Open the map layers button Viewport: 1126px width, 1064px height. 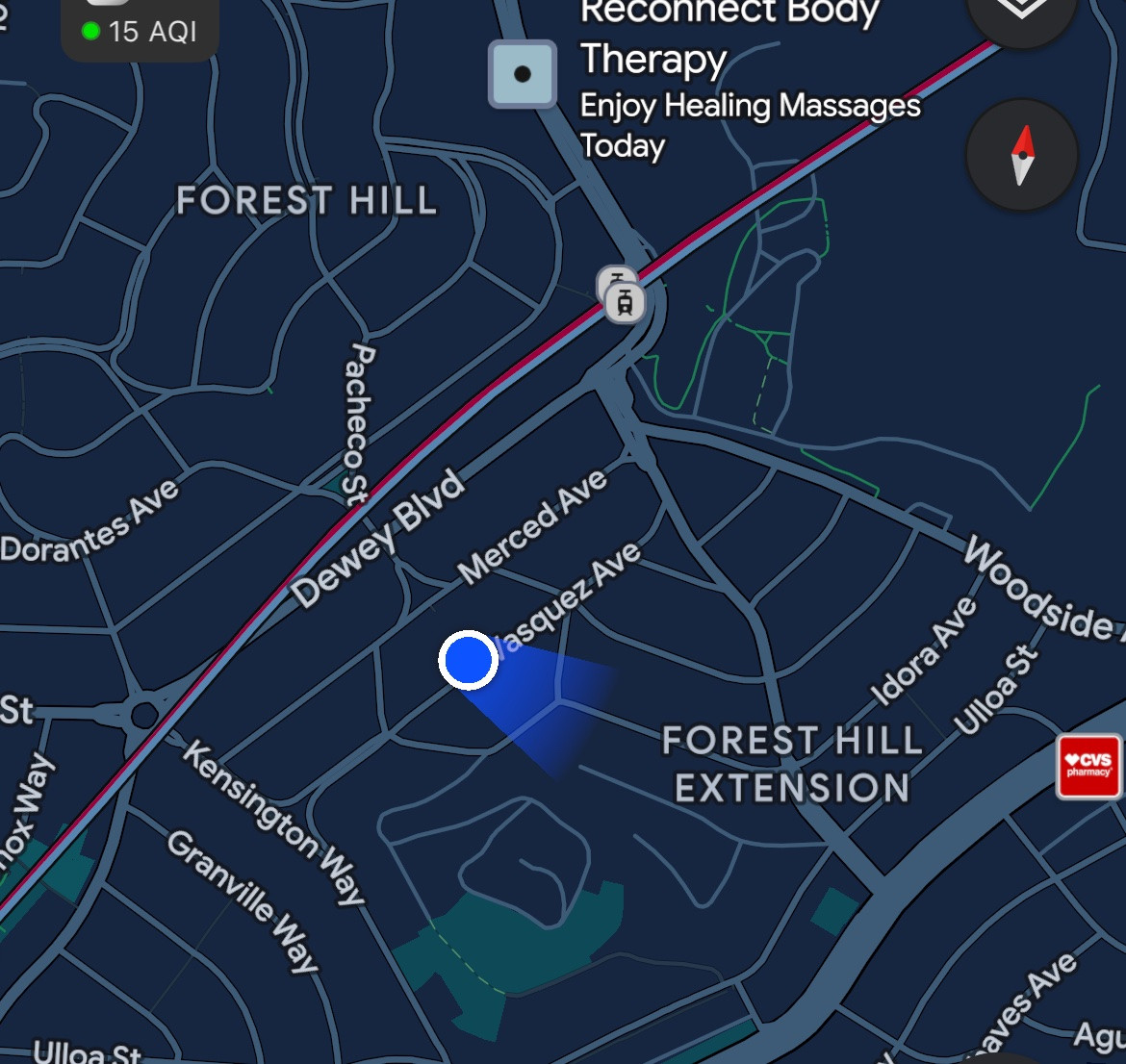coord(1022,13)
